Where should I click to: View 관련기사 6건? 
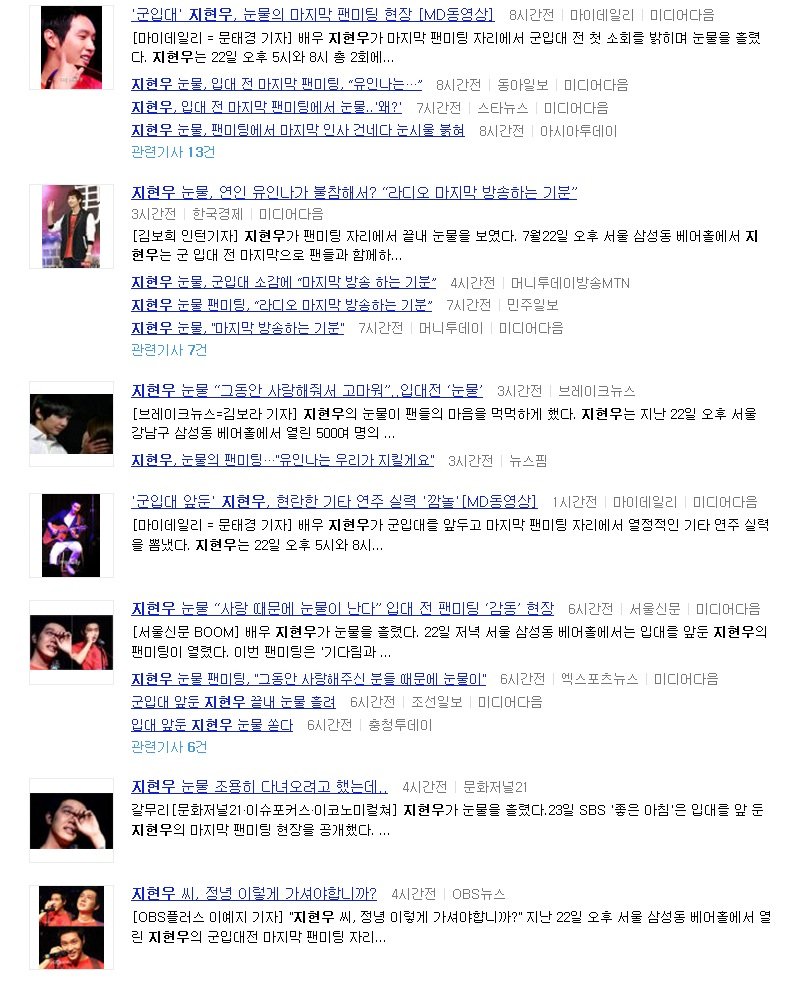coord(169,747)
